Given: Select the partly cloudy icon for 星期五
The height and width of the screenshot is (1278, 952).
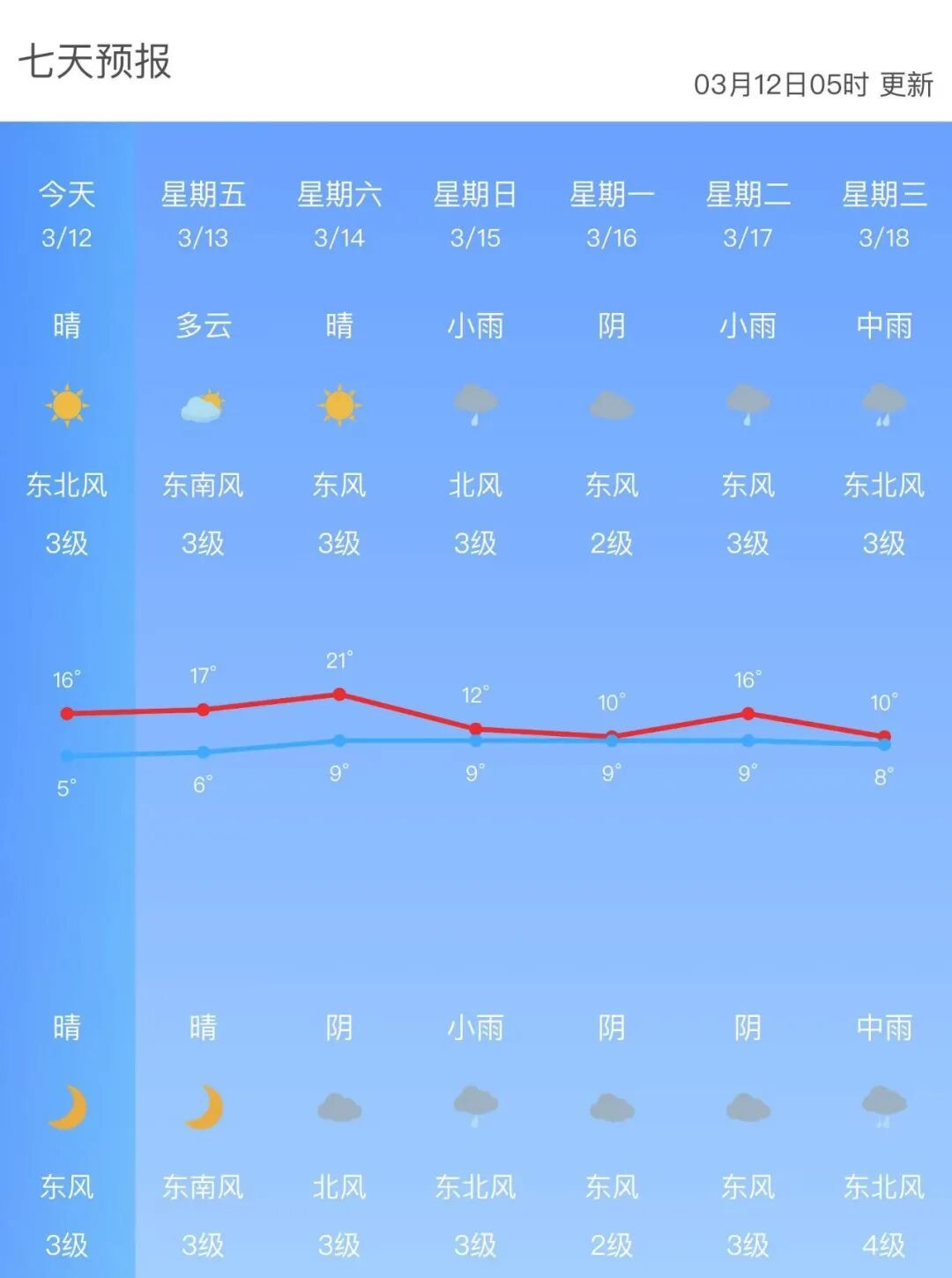Looking at the screenshot, I should pos(205,405).
